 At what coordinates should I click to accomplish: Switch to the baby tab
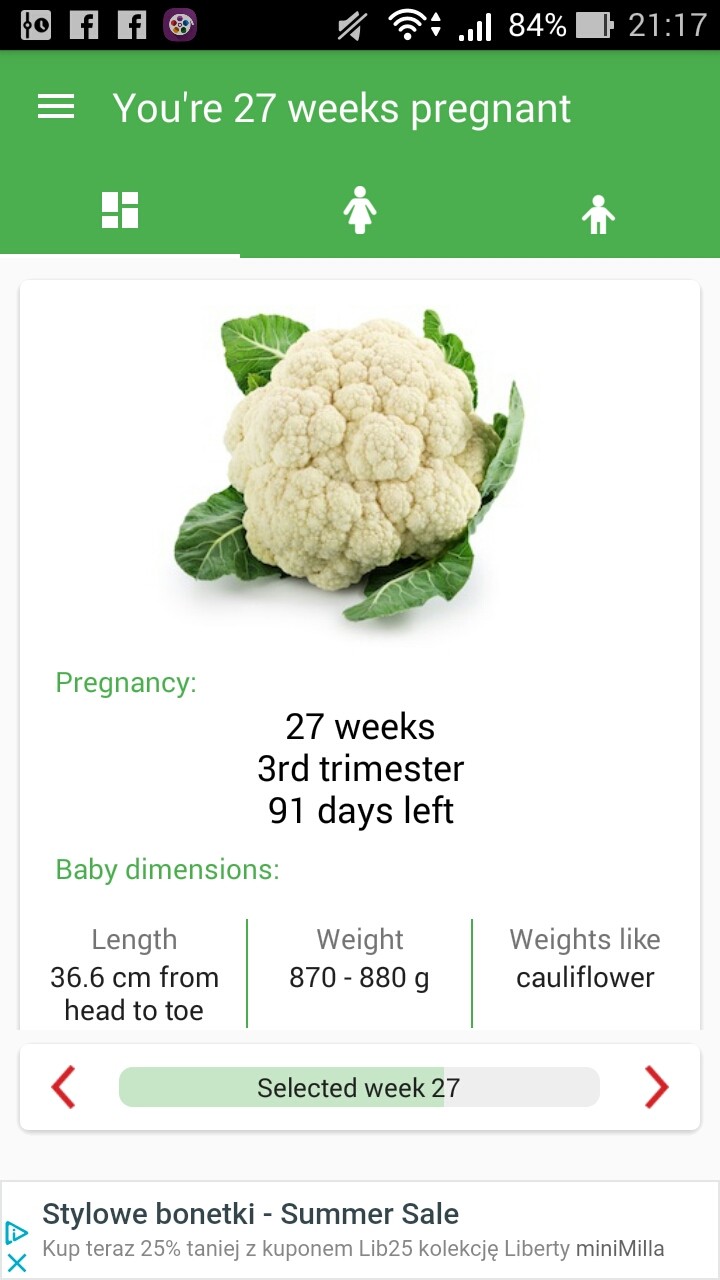tap(598, 213)
